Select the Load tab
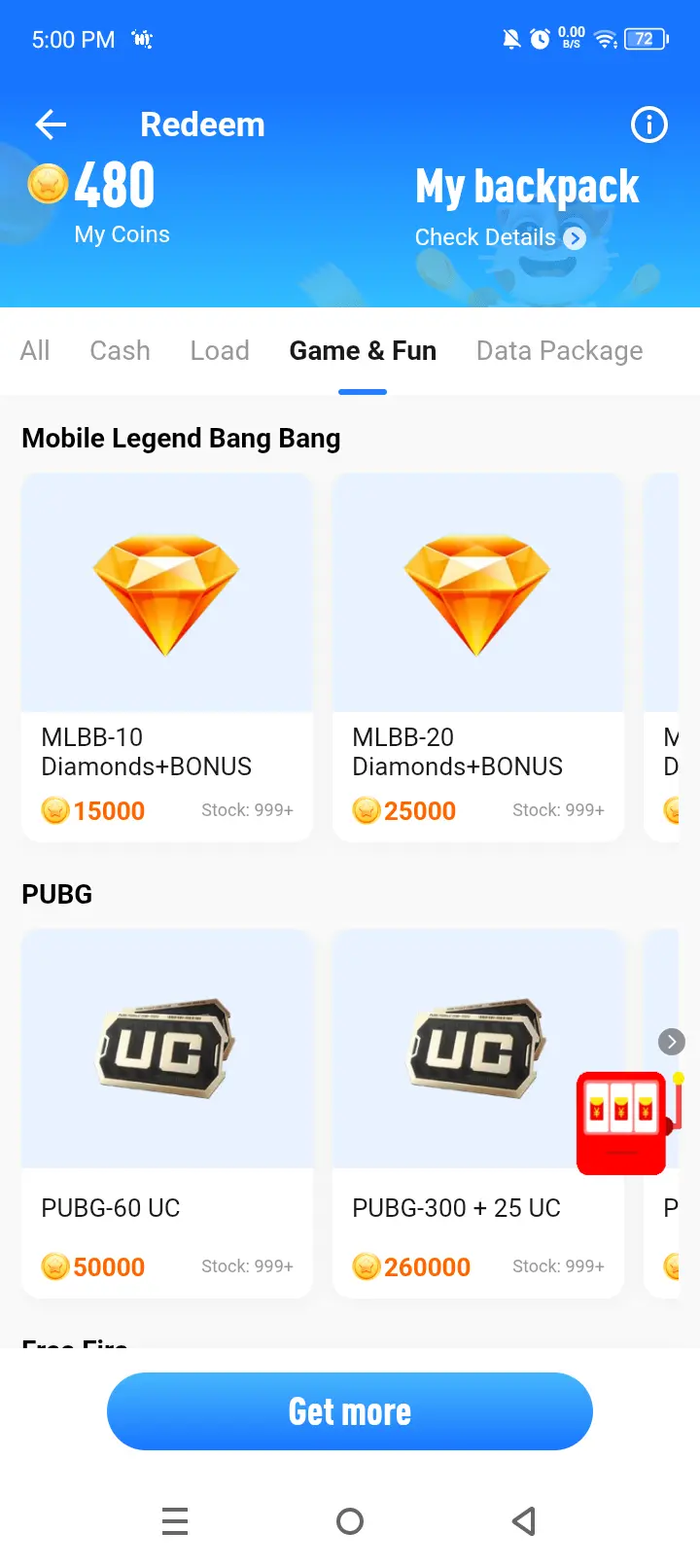This screenshot has height=1568, width=700. (220, 350)
